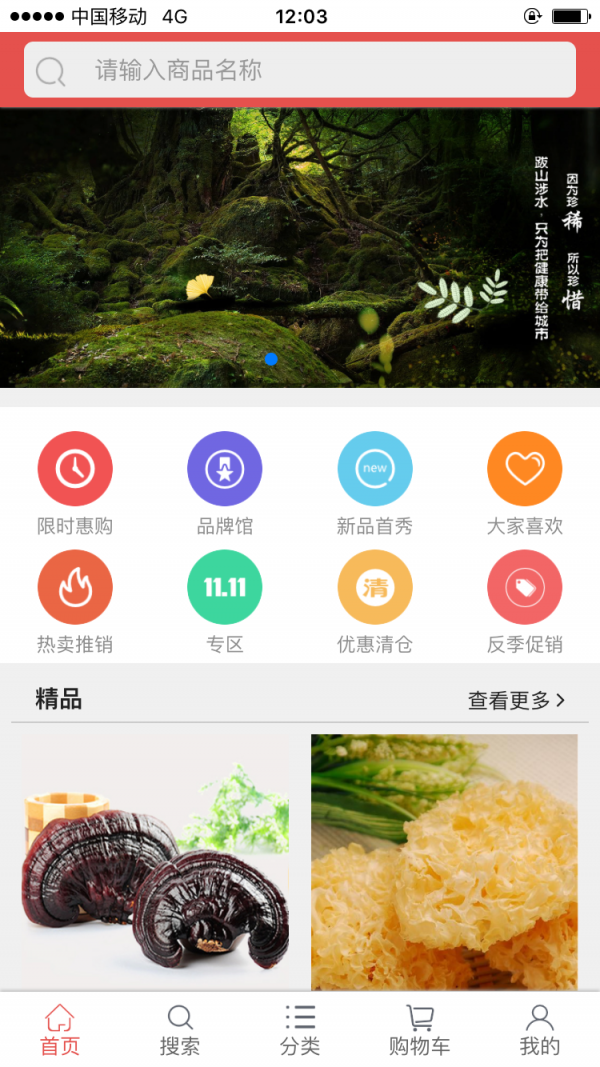Switch to the 搜索 search tab
This screenshot has width=600, height=1067.
point(180,1030)
